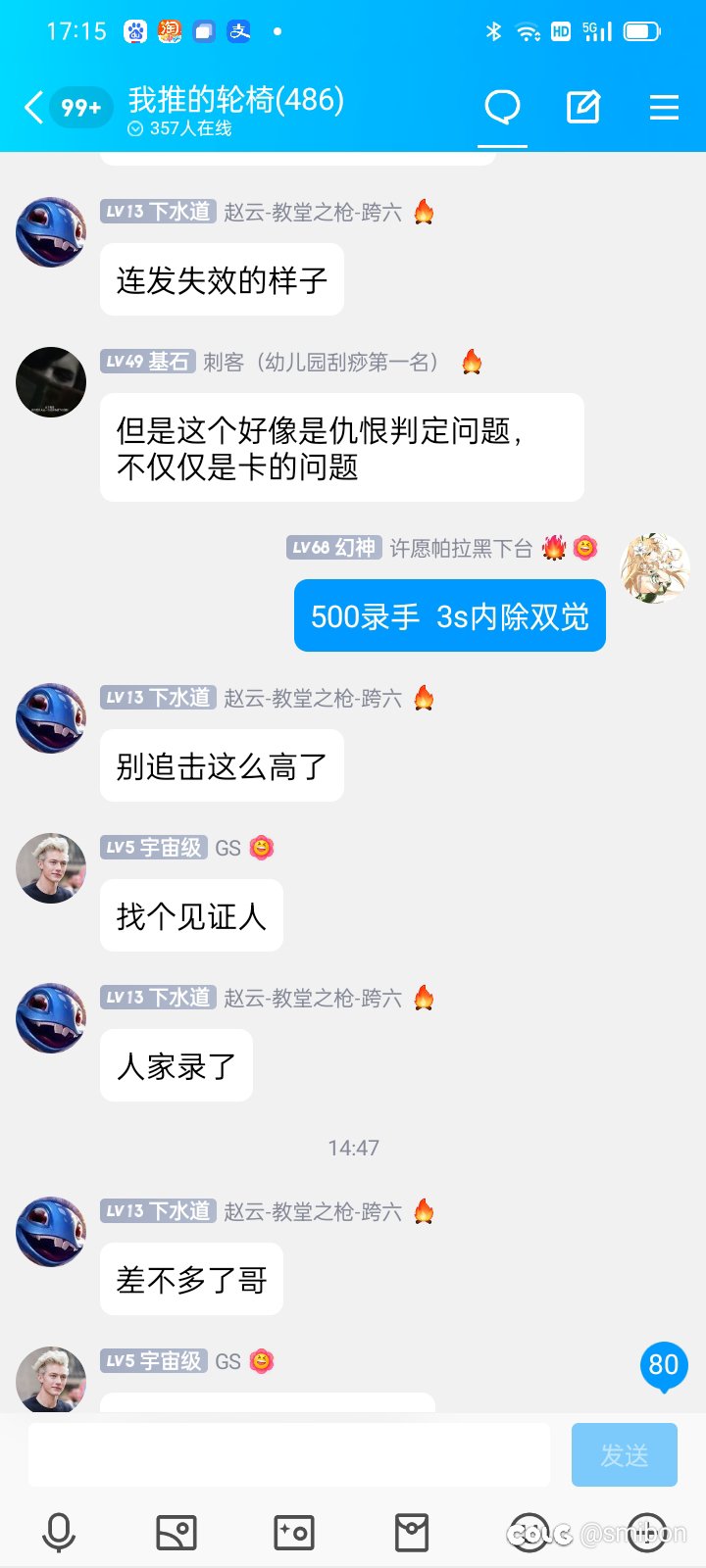
Task: Tap the 发送 send button
Action: tap(625, 1454)
